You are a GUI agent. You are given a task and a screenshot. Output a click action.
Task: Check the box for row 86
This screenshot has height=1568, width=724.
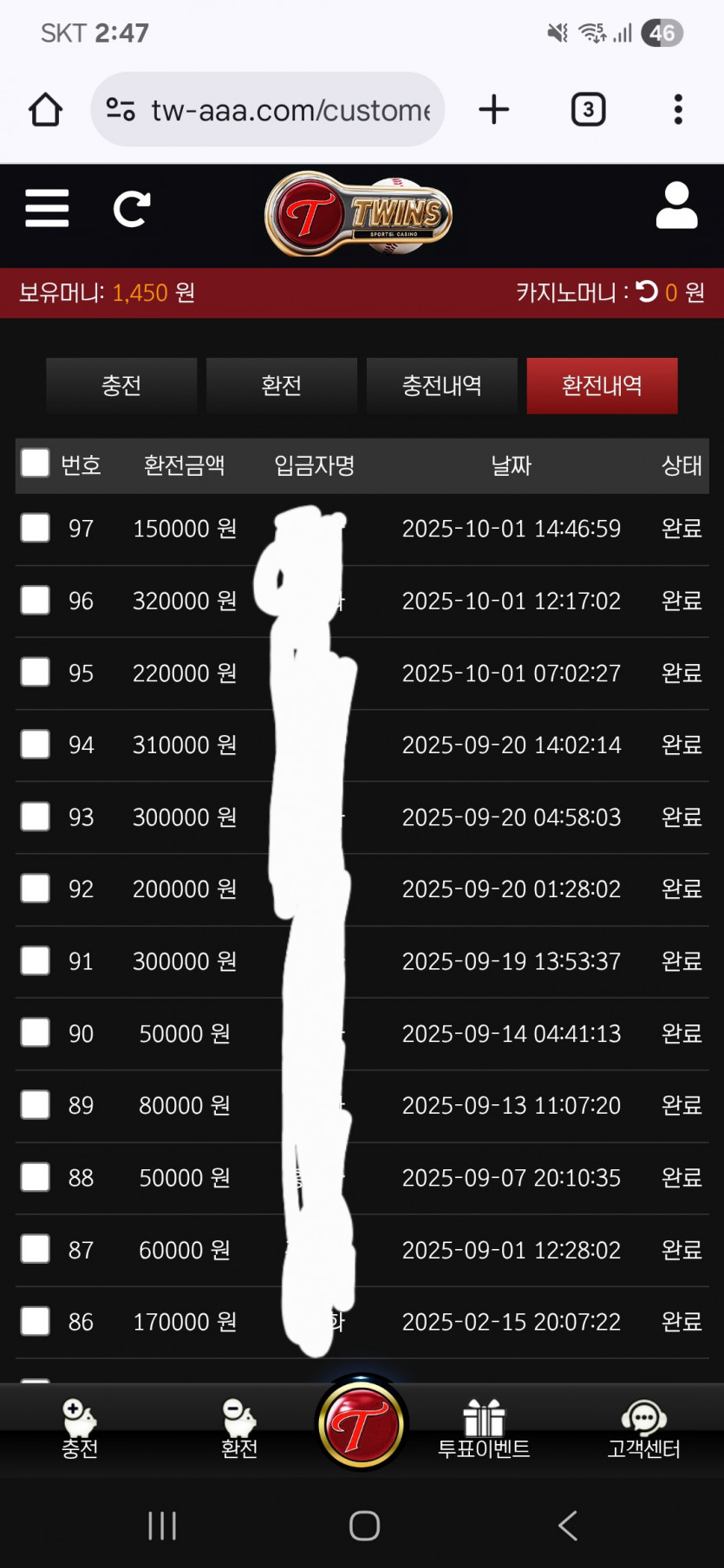(36, 1321)
